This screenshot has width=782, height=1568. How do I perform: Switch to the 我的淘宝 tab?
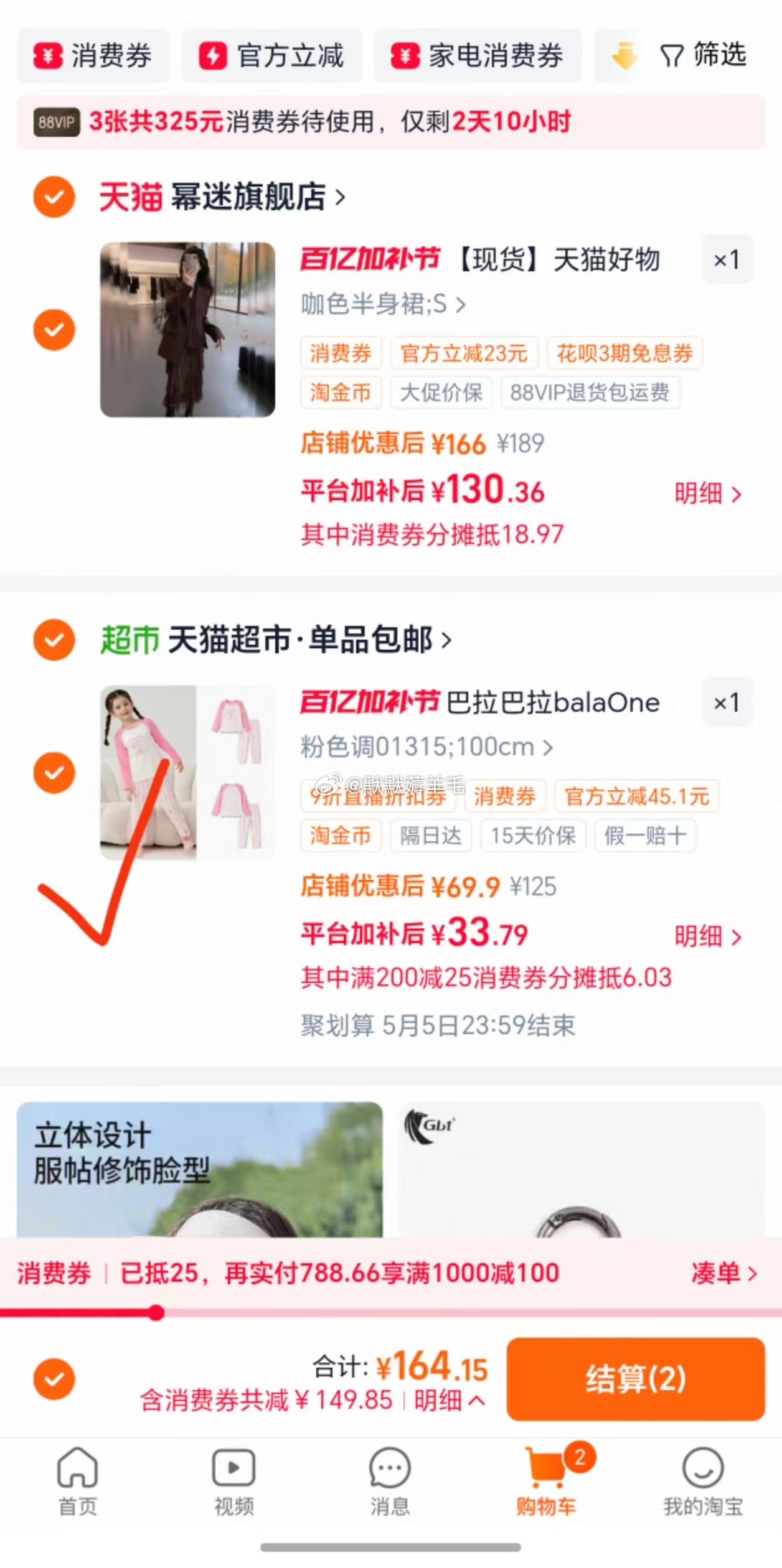tap(703, 1482)
